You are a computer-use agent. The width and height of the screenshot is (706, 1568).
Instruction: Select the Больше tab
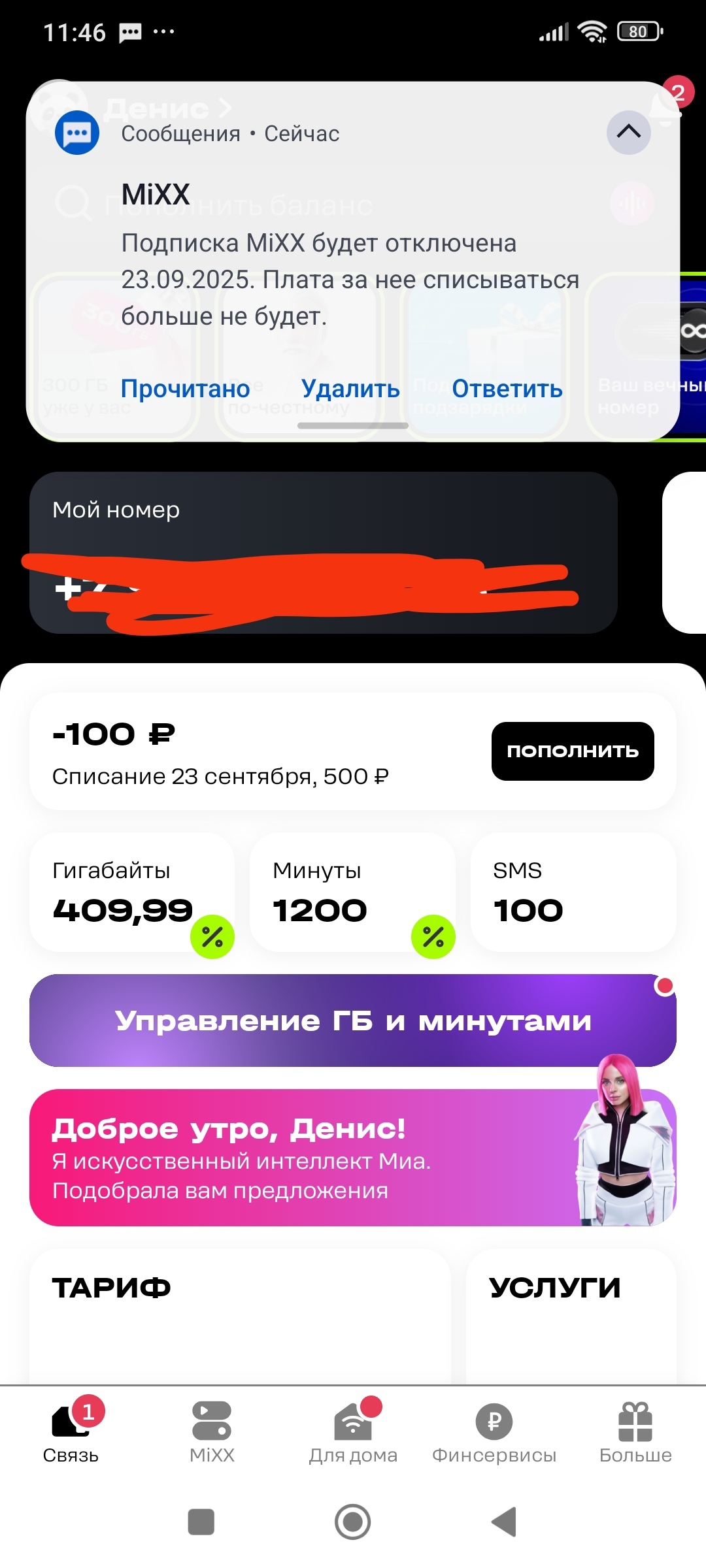635,1431
